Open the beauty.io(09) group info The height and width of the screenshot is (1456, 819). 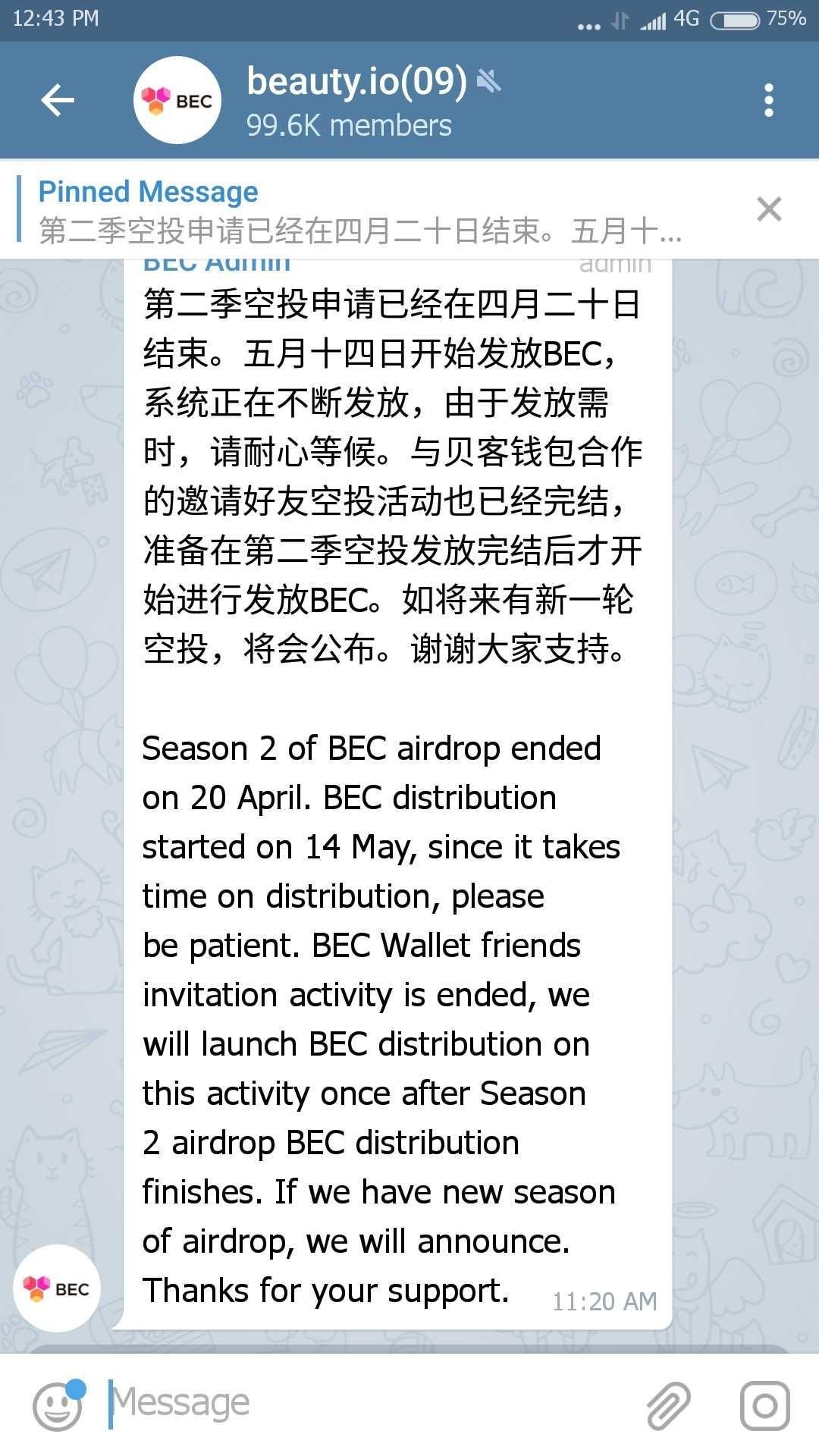(356, 101)
